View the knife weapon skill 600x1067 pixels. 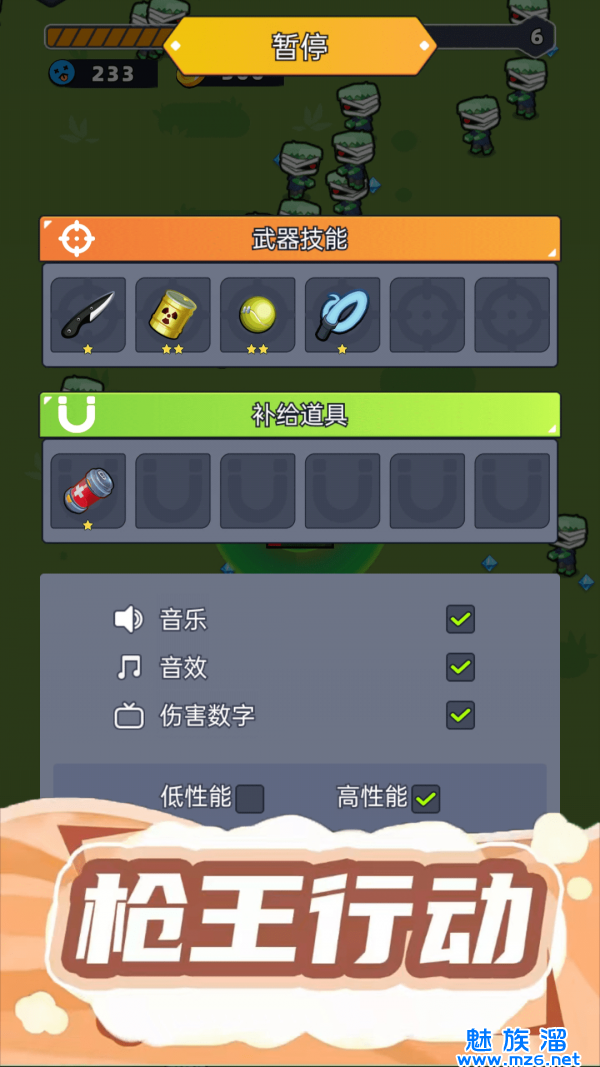click(x=88, y=314)
